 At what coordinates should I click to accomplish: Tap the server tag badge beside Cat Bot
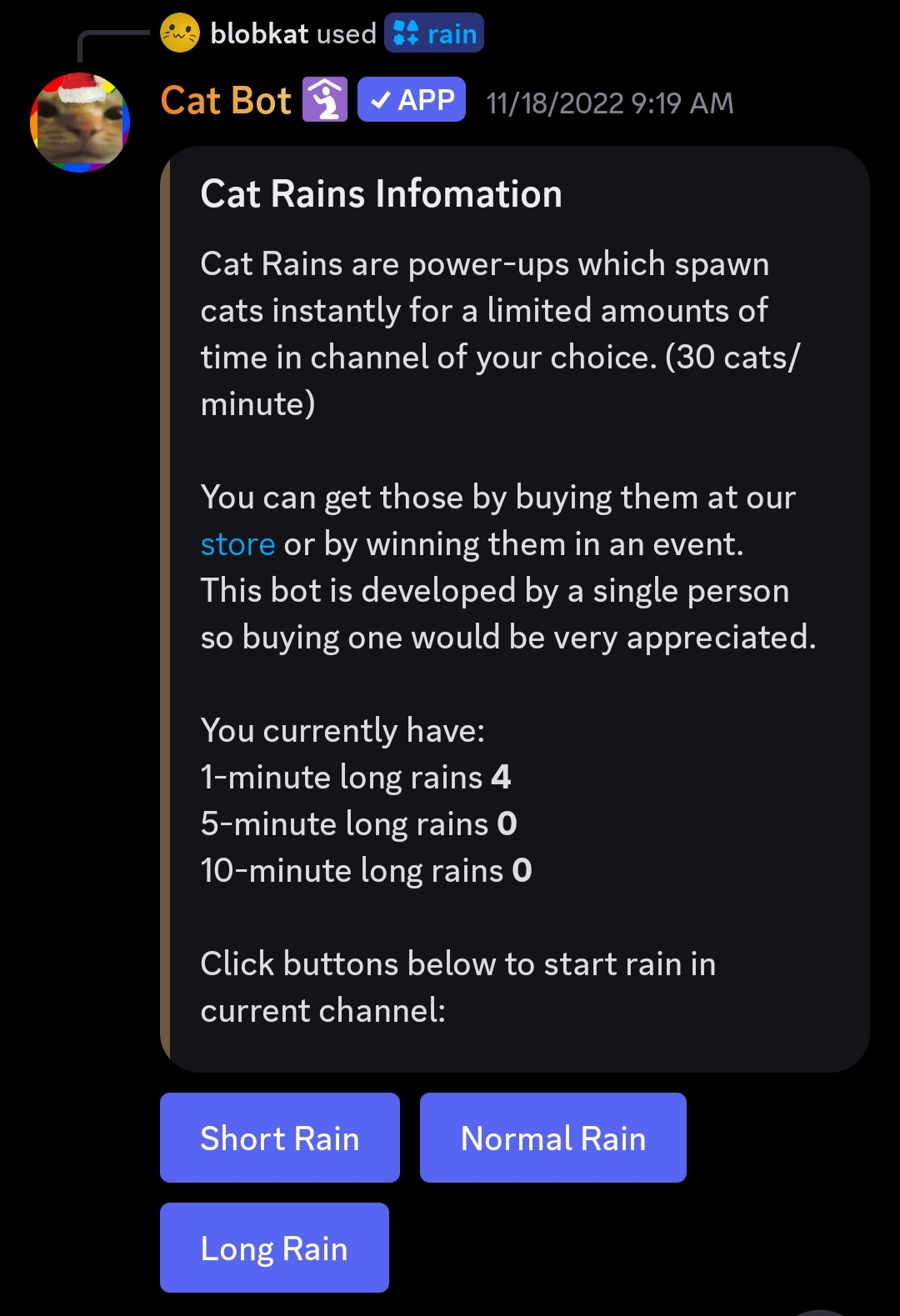pos(325,100)
